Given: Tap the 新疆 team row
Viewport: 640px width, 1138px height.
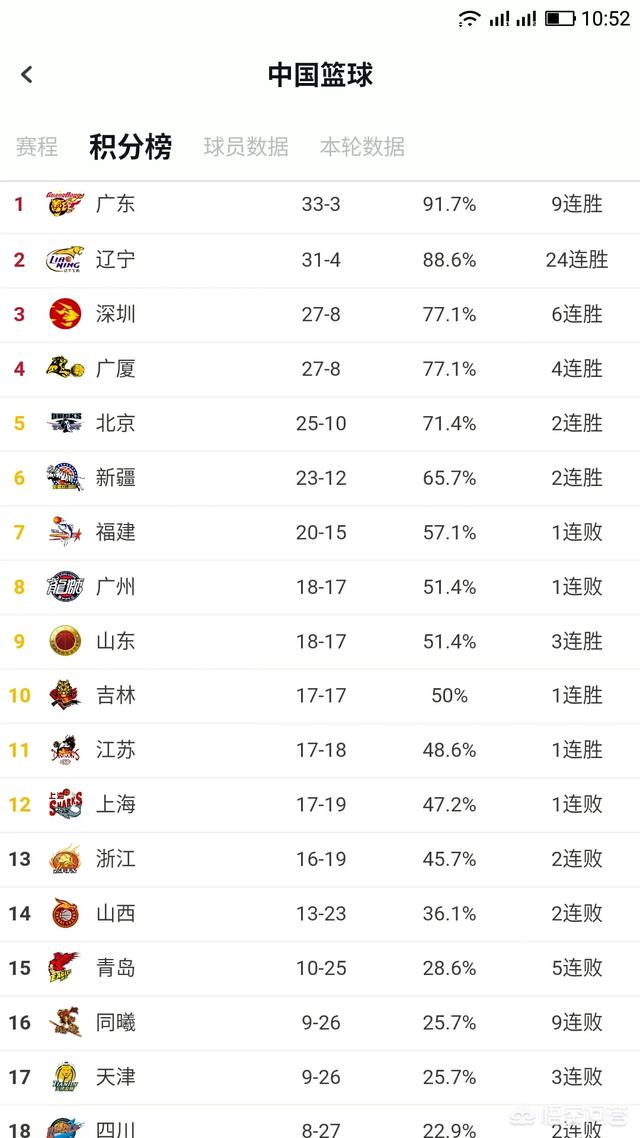Looking at the screenshot, I should [x=320, y=478].
